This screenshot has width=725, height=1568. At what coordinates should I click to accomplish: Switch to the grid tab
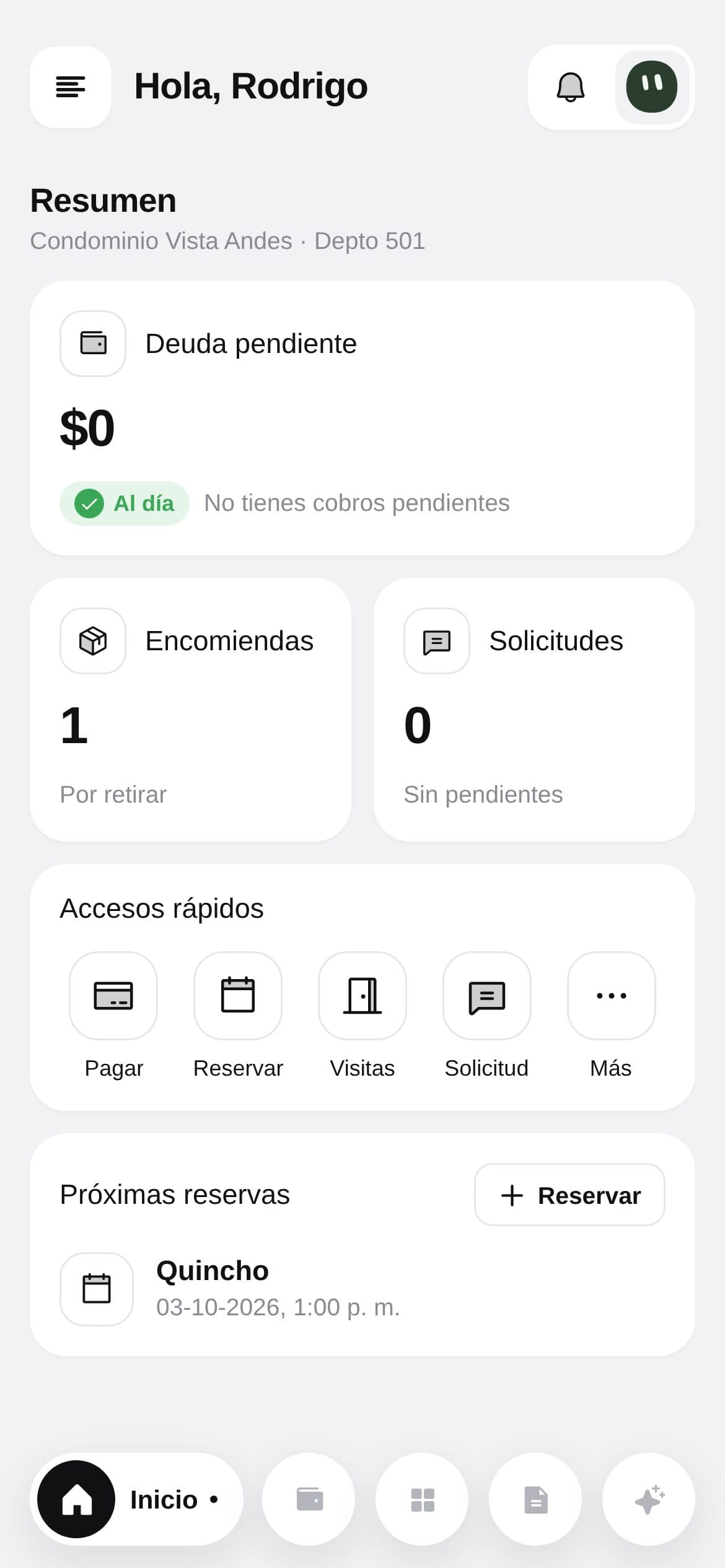[x=422, y=1499]
